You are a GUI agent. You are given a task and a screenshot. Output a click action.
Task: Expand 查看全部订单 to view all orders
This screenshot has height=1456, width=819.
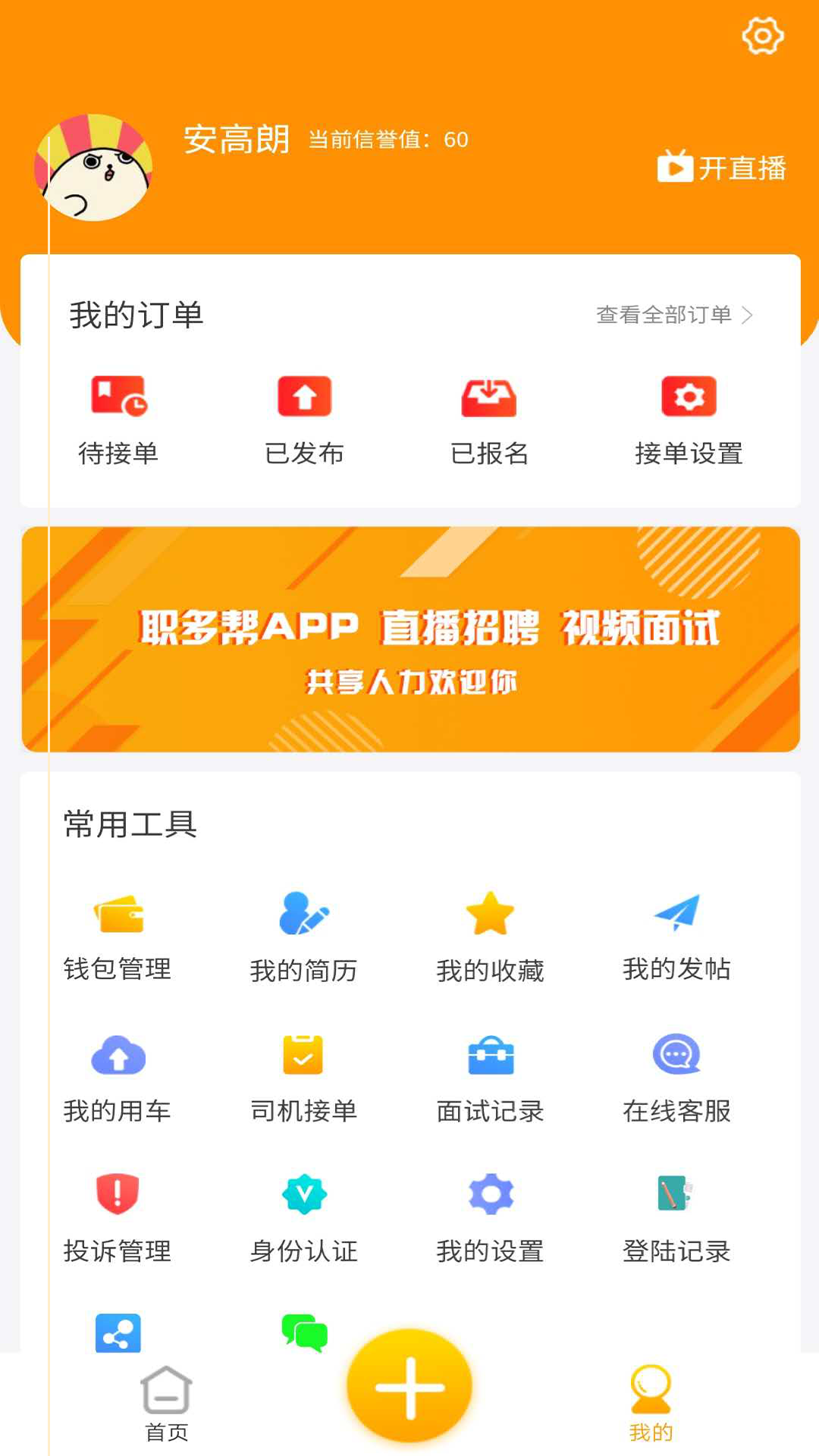(x=675, y=313)
